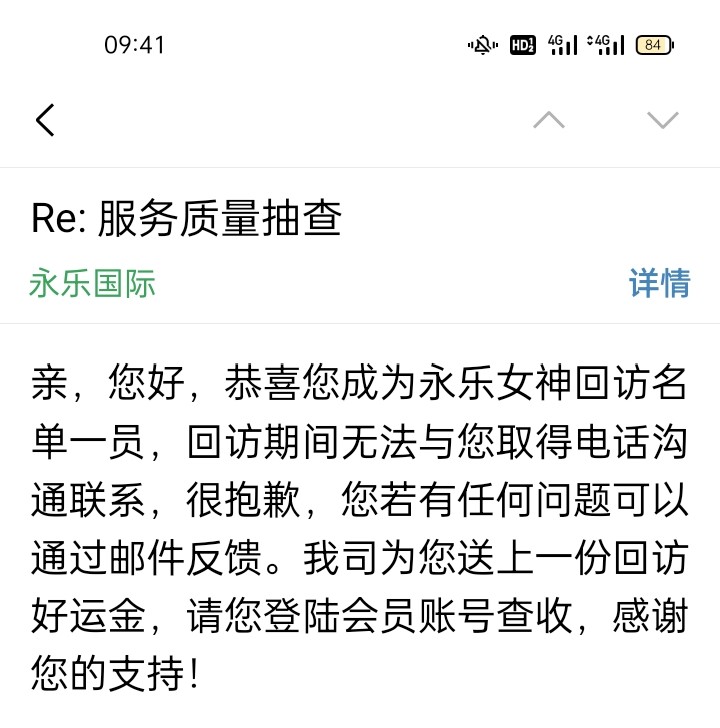The height and width of the screenshot is (728, 720).
Task: Jump to the next email
Action: (x=662, y=120)
